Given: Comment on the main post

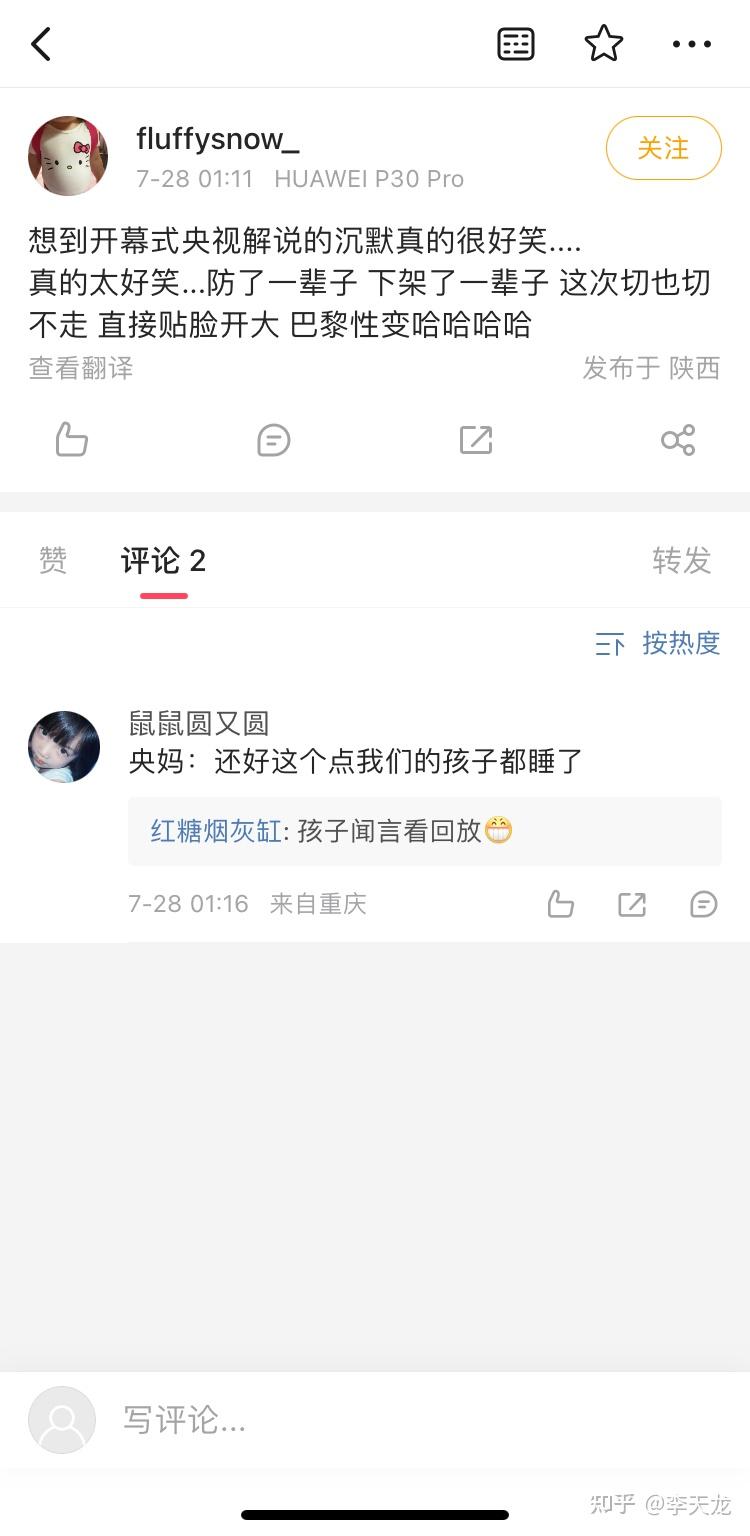Looking at the screenshot, I should click(274, 440).
